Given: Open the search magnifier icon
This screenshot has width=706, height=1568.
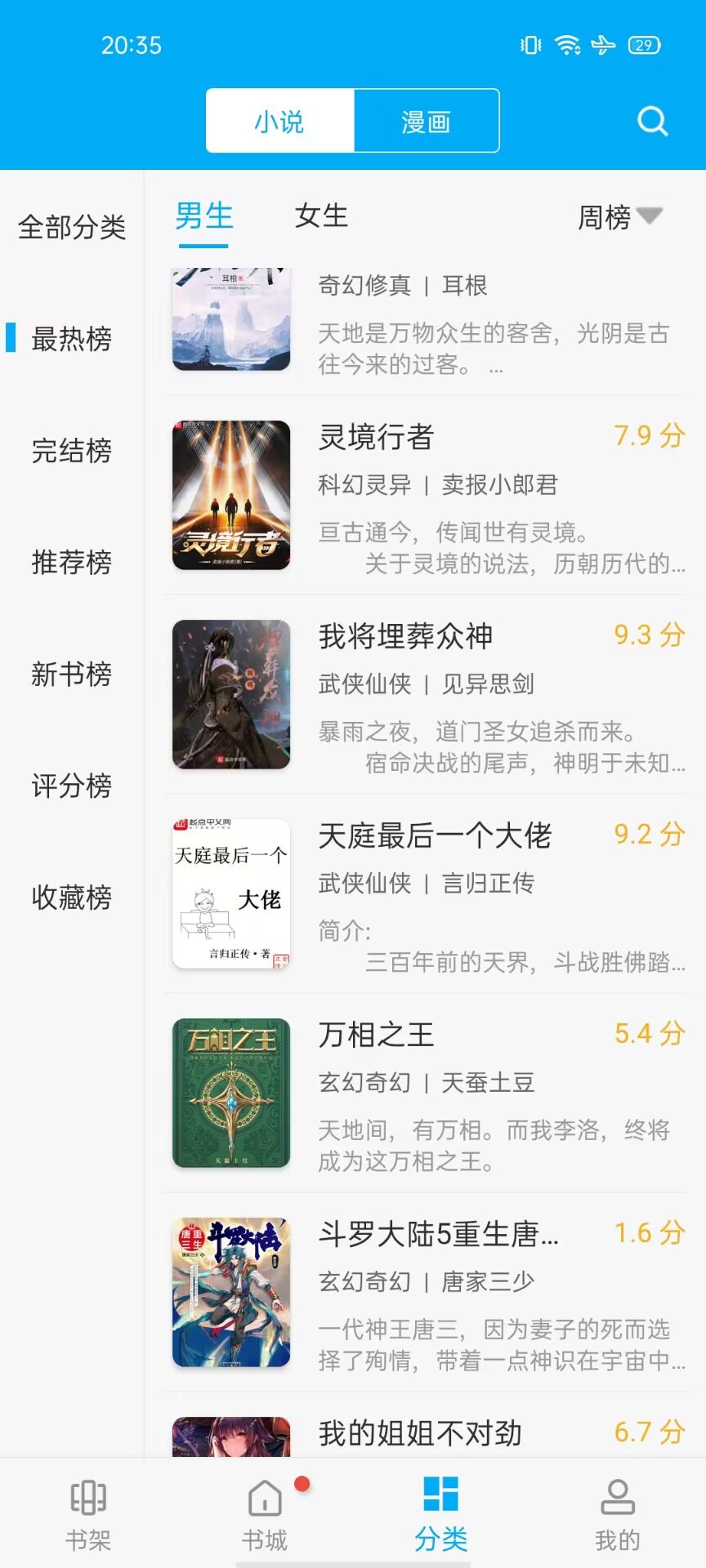Looking at the screenshot, I should click(652, 122).
